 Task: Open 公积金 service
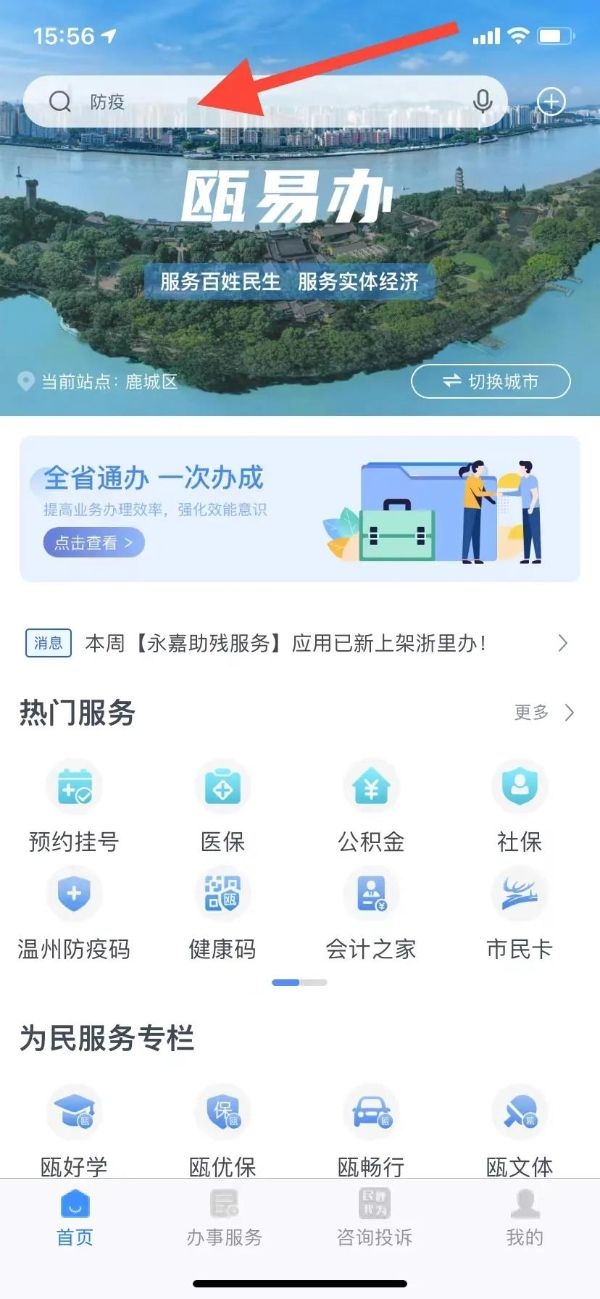point(371,805)
